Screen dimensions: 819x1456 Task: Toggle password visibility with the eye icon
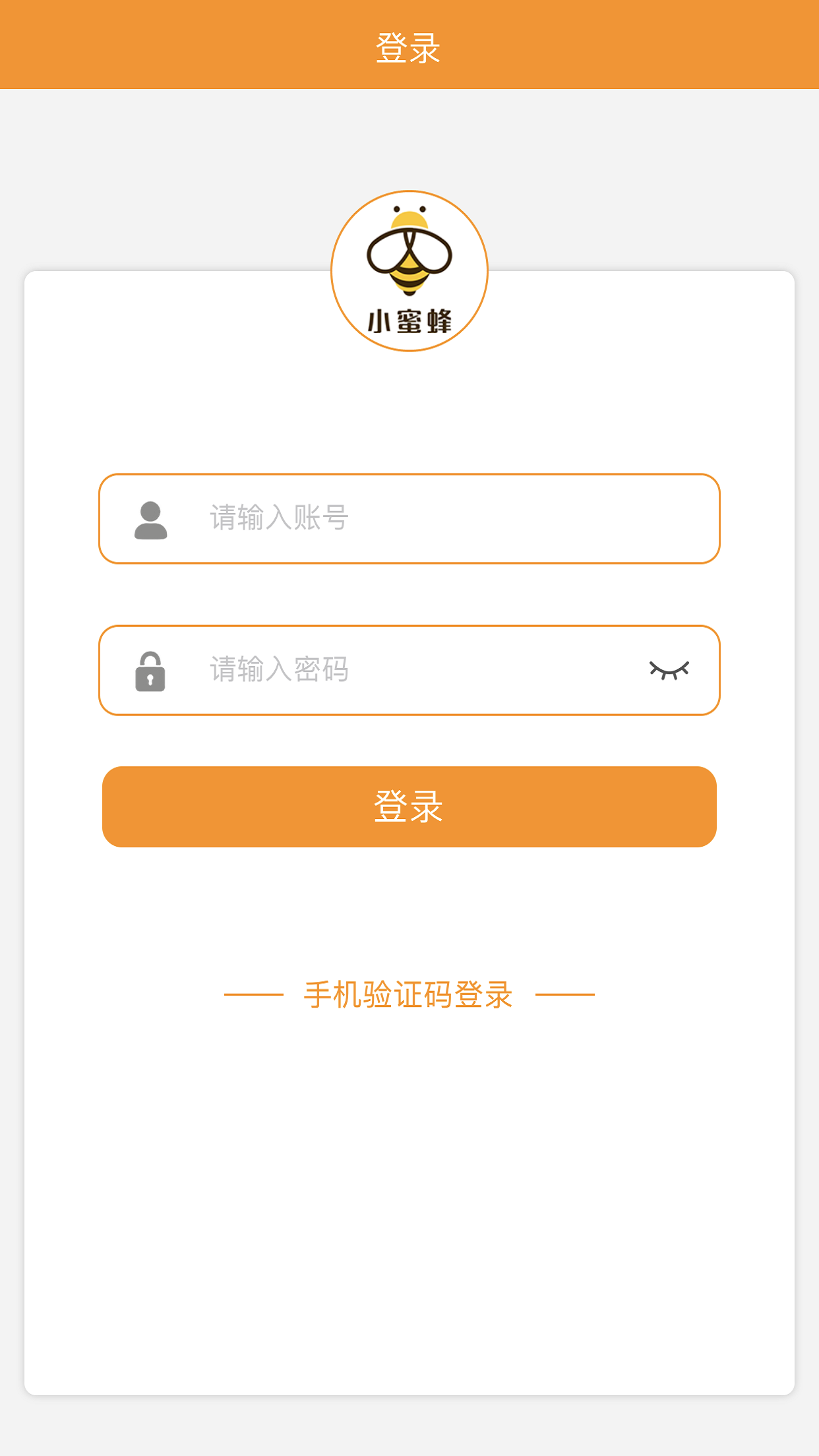[669, 670]
